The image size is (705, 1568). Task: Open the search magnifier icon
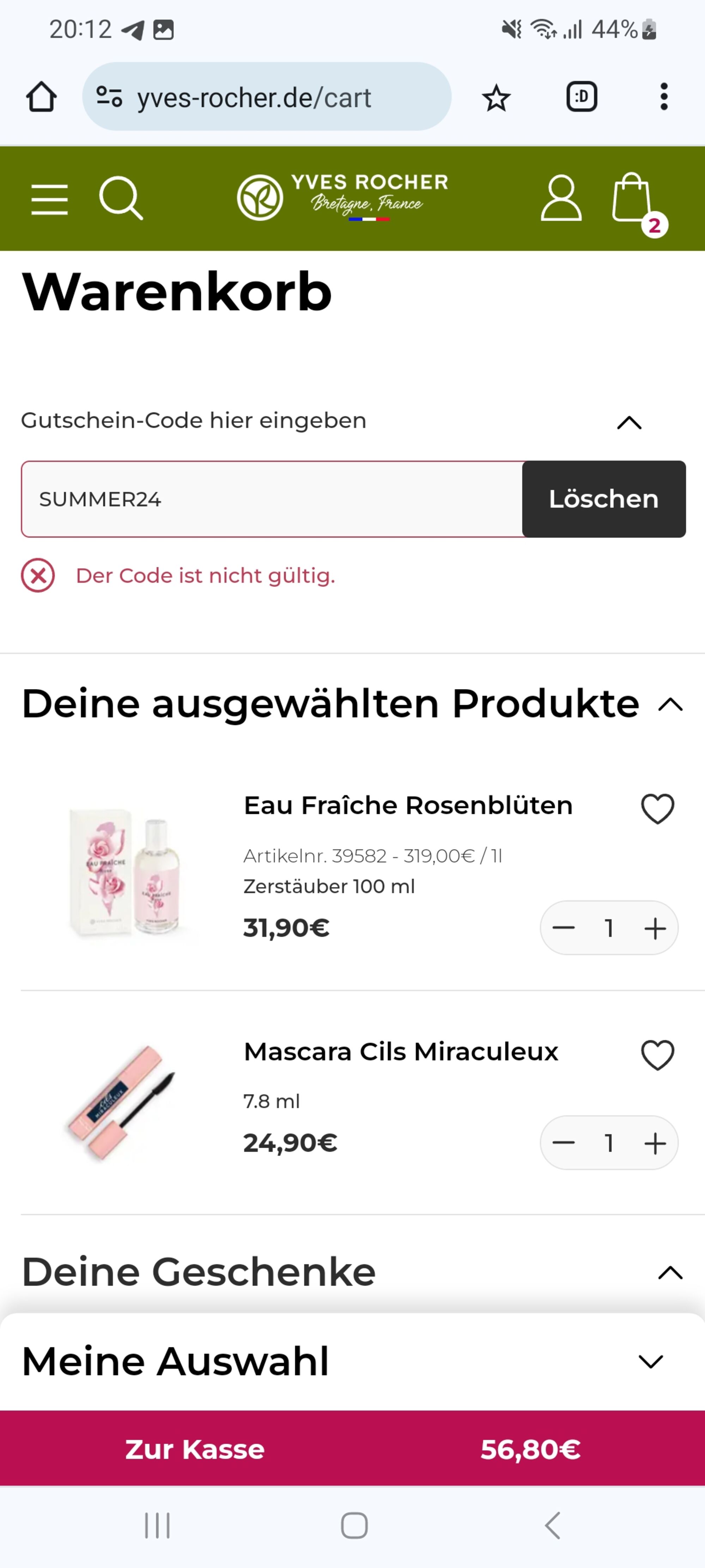click(121, 198)
